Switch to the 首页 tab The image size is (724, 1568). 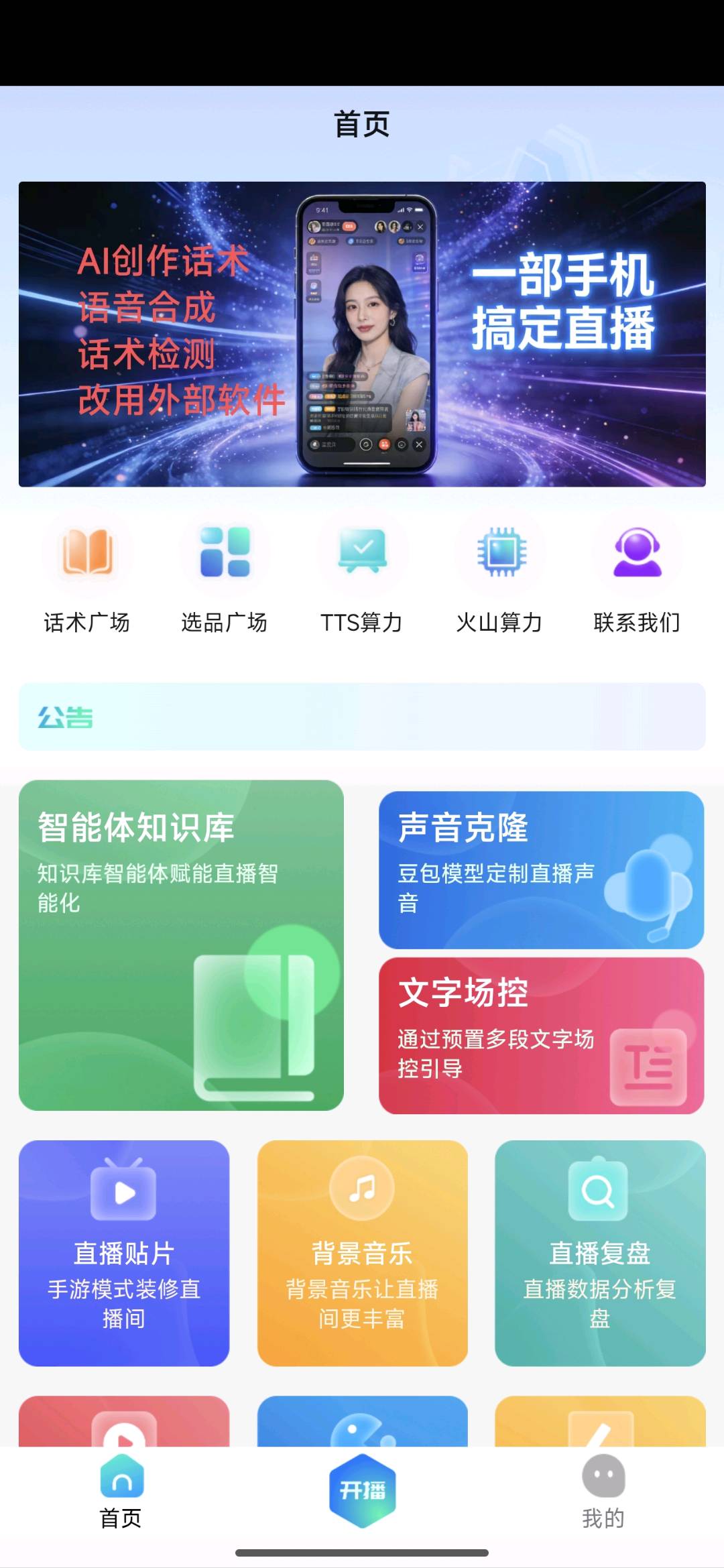point(121,1495)
